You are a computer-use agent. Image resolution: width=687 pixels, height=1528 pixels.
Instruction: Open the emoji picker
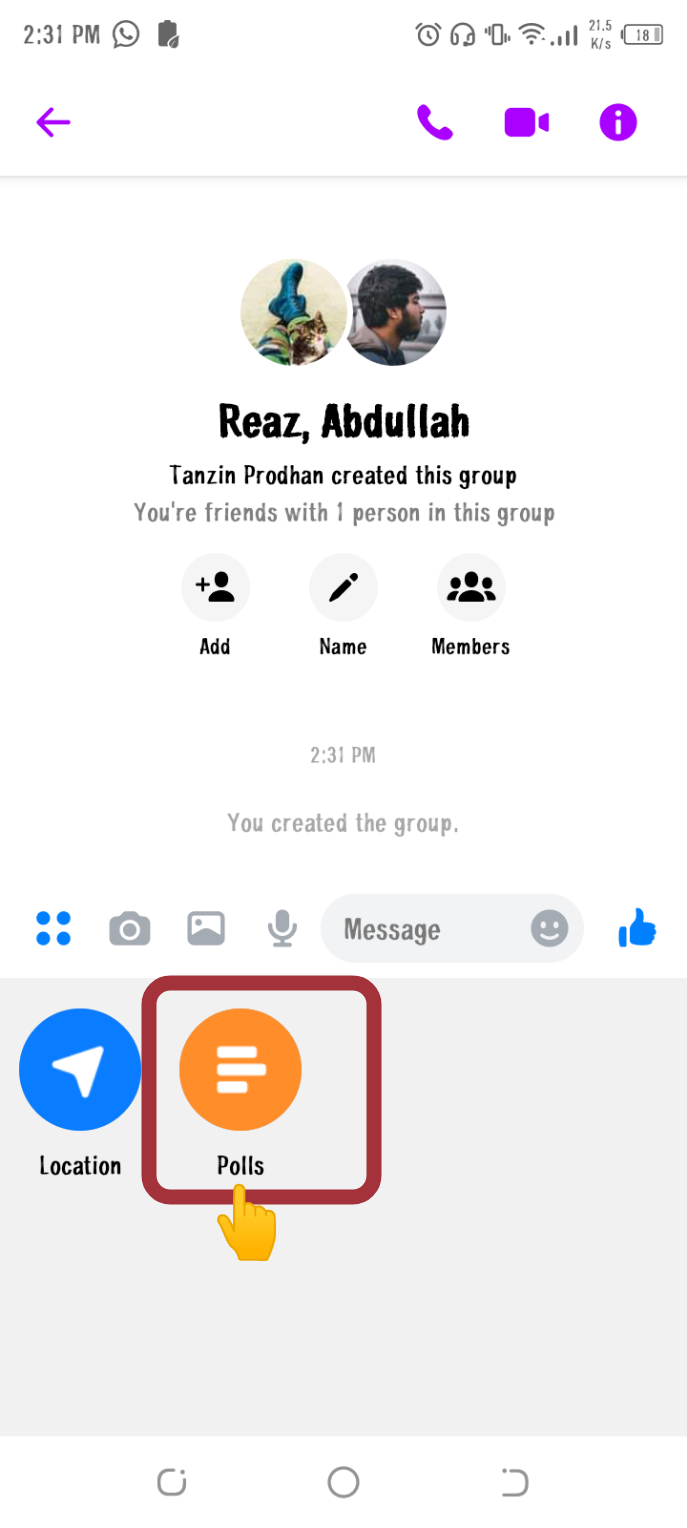[549, 929]
